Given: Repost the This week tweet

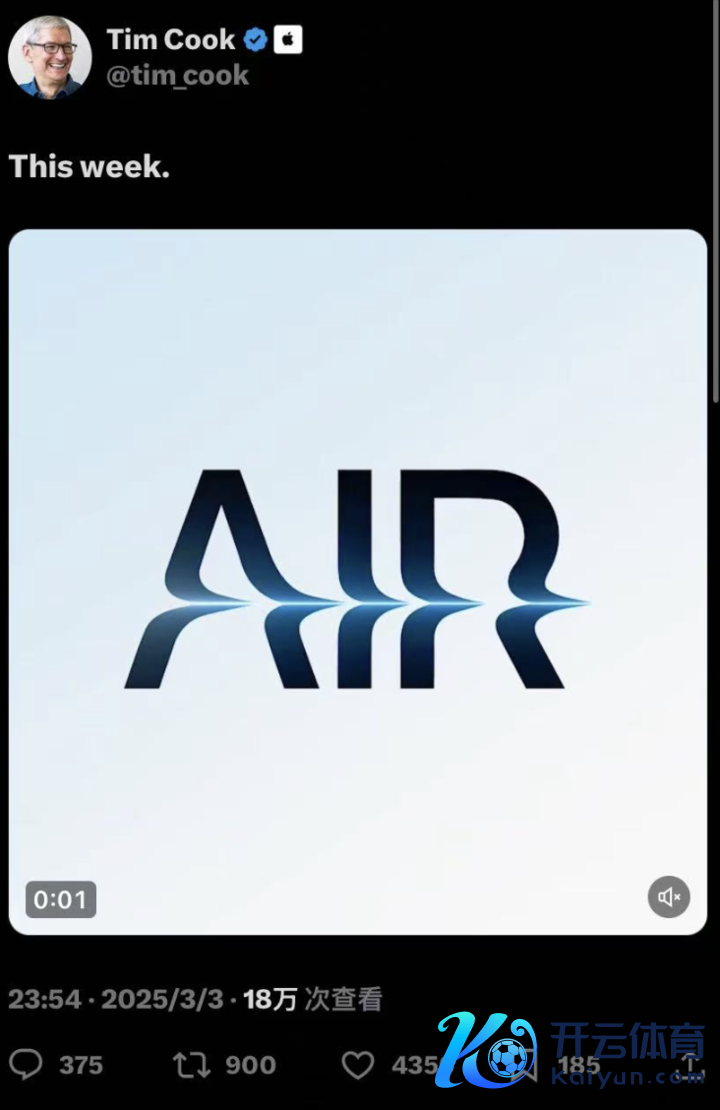Looking at the screenshot, I should tap(192, 1065).
